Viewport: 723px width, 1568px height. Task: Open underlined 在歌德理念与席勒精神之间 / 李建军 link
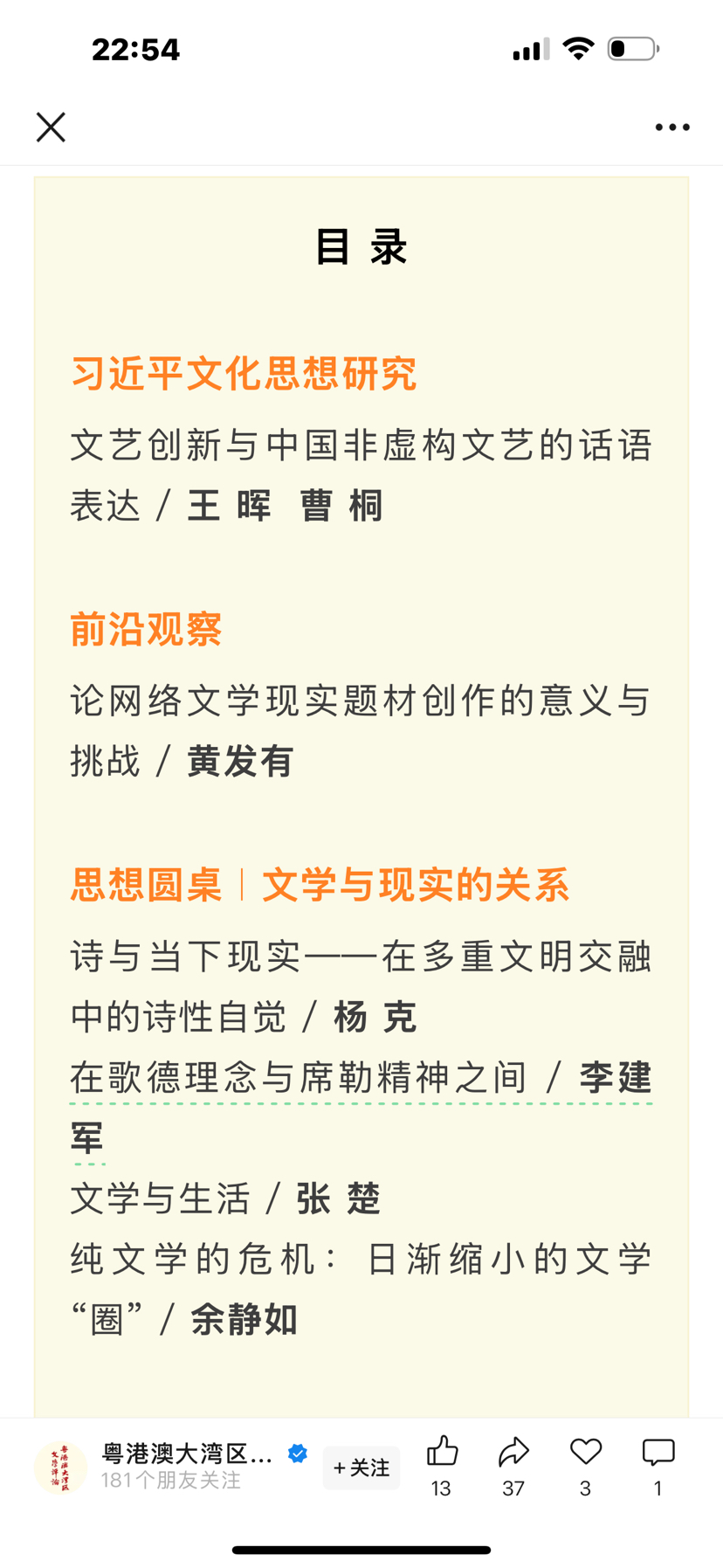[x=361, y=1107]
